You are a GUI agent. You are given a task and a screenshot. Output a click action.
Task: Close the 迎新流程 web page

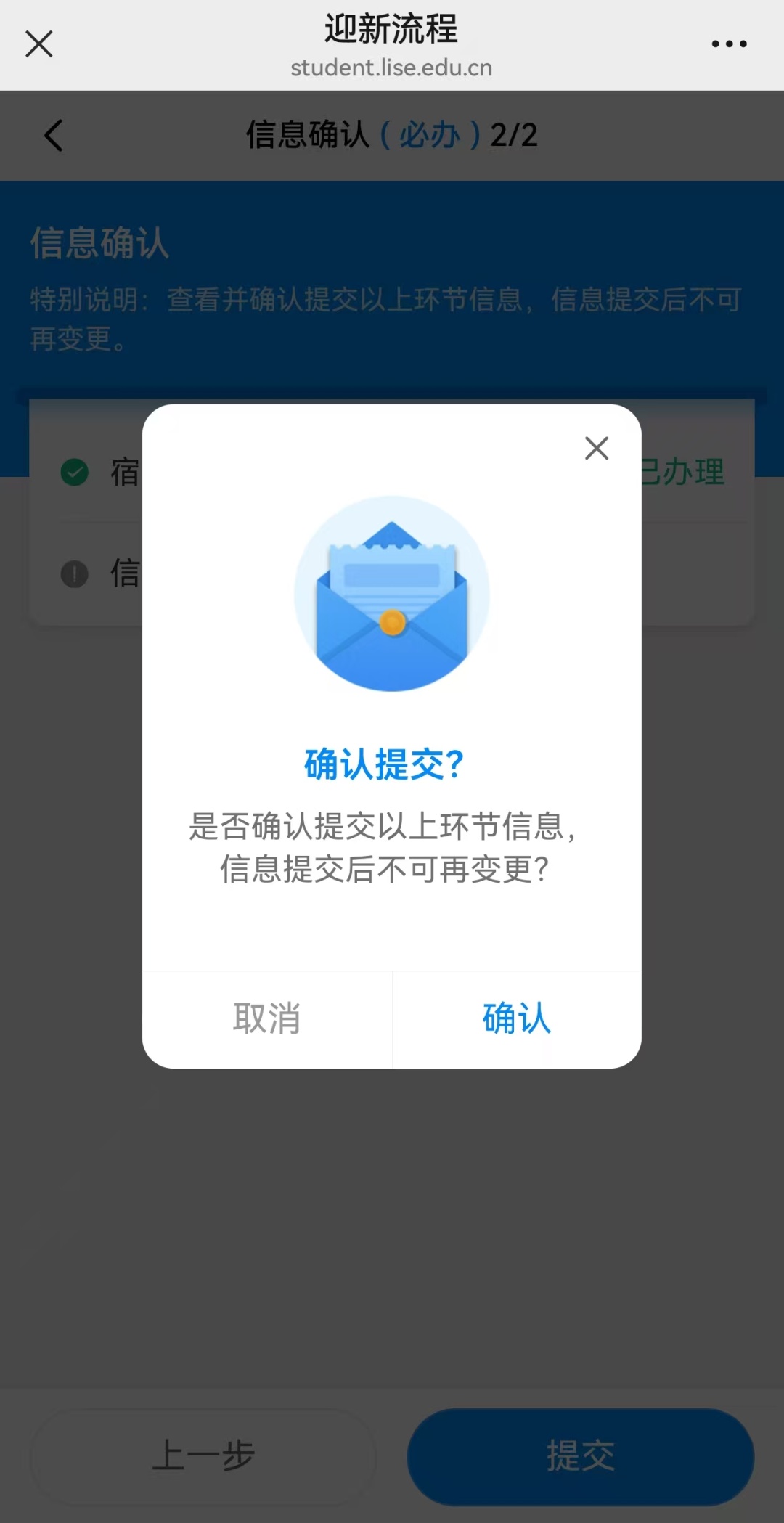pyautogui.click(x=39, y=44)
